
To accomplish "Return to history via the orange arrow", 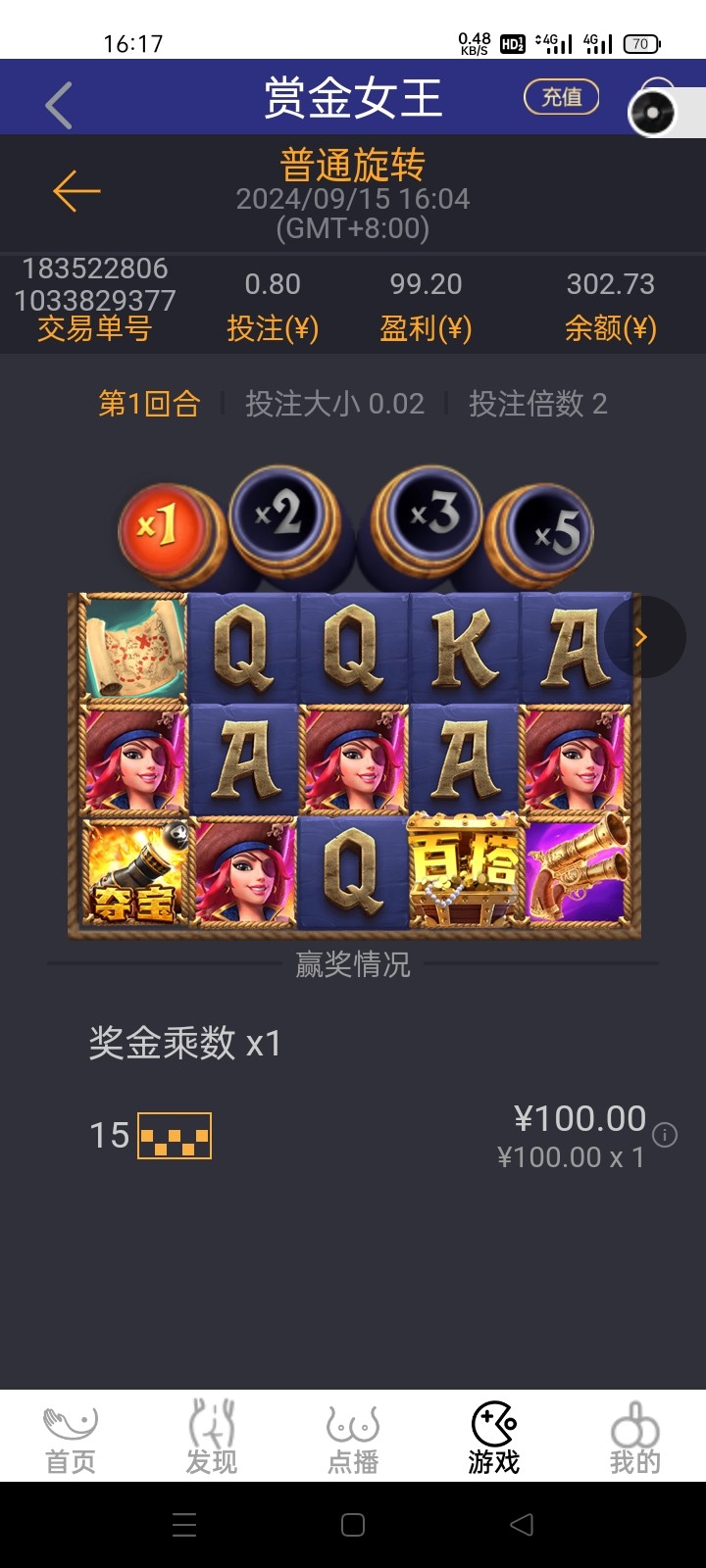I will [x=76, y=191].
